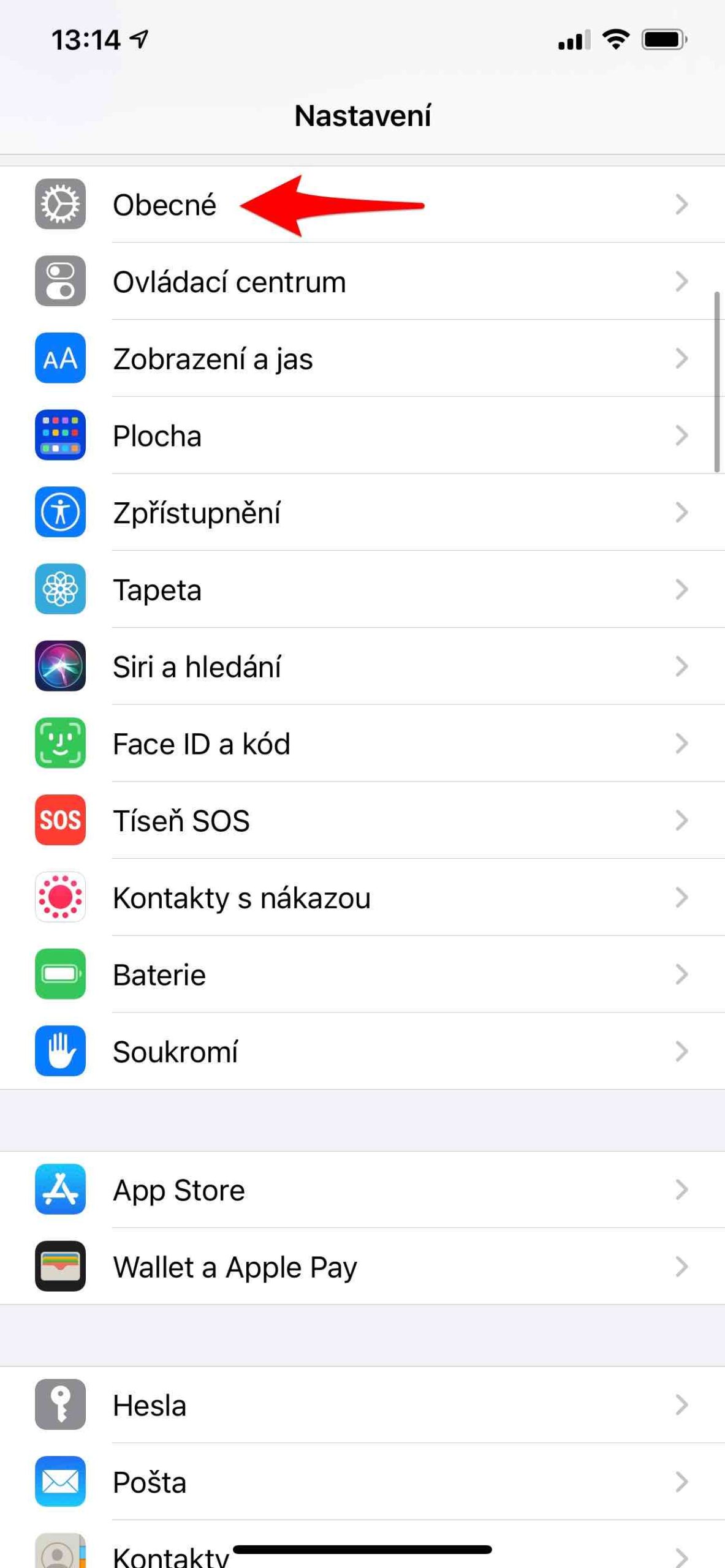Screen dimensions: 725x1568
Task: Open Obecné settings via its gear icon
Action: pyautogui.click(x=61, y=205)
